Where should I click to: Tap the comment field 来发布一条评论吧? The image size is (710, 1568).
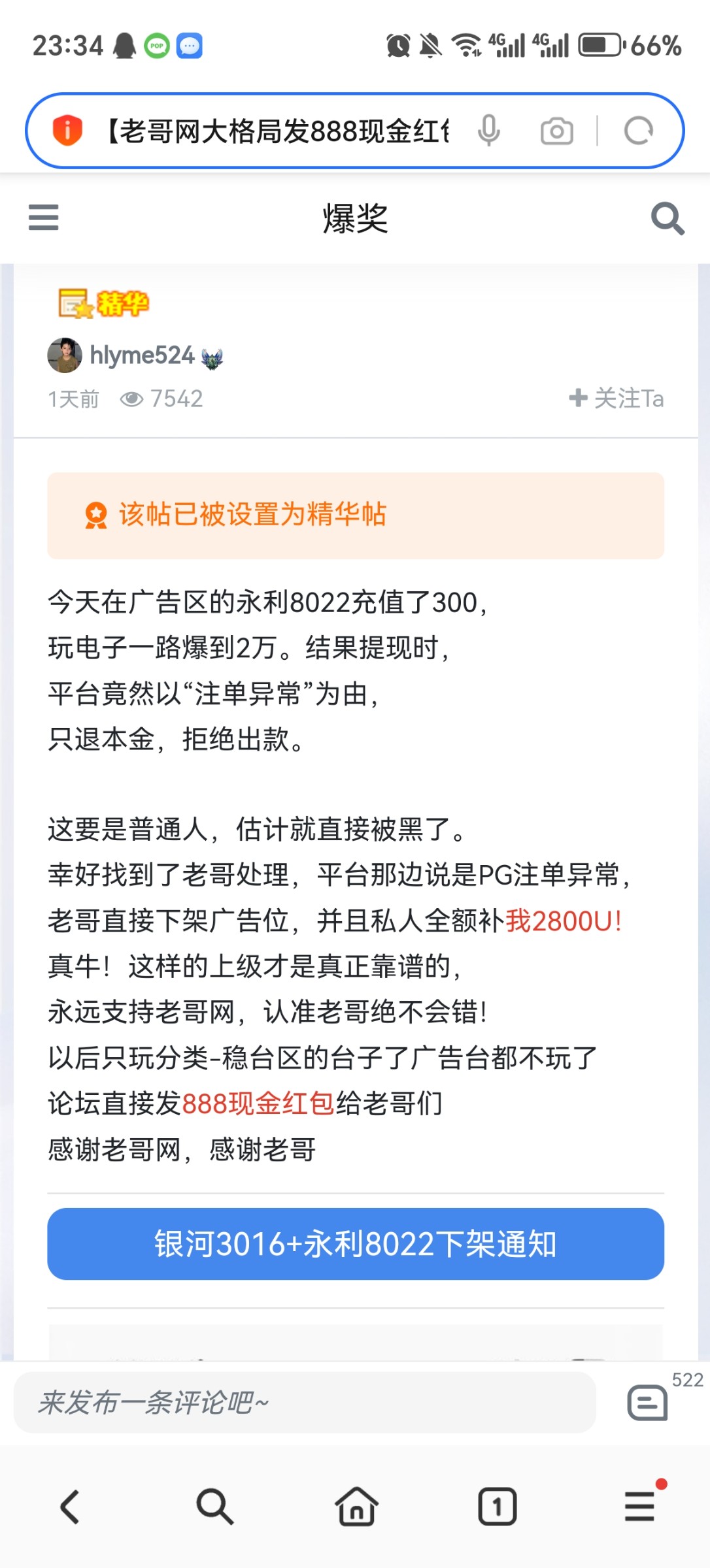[304, 1403]
